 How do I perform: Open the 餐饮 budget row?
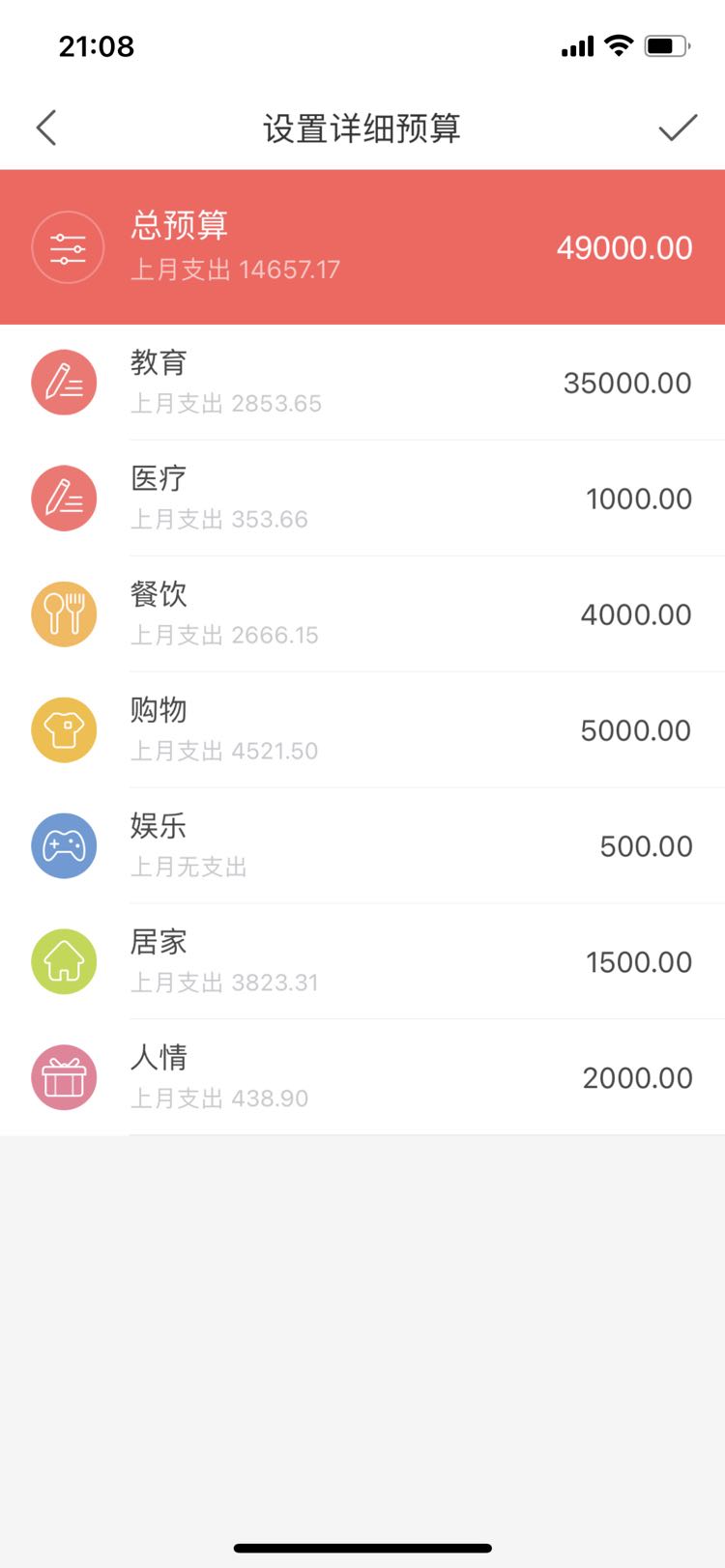coord(362,614)
